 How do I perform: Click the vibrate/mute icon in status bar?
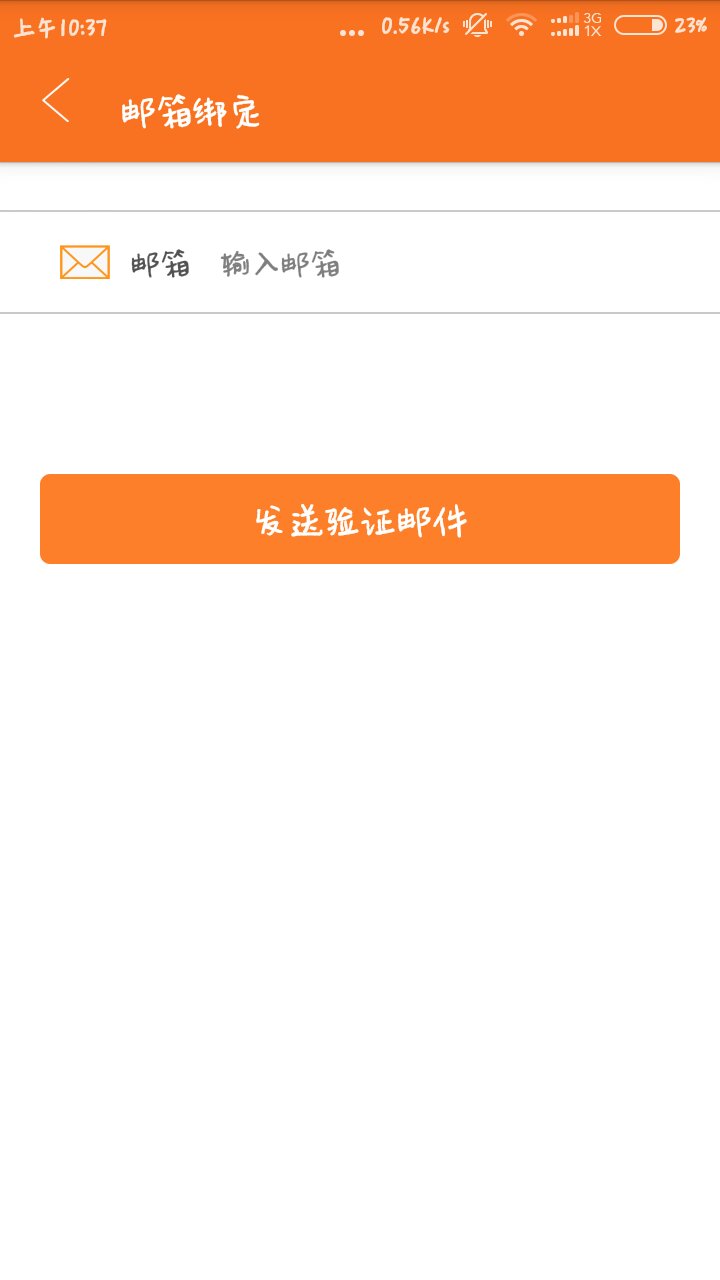point(477,27)
